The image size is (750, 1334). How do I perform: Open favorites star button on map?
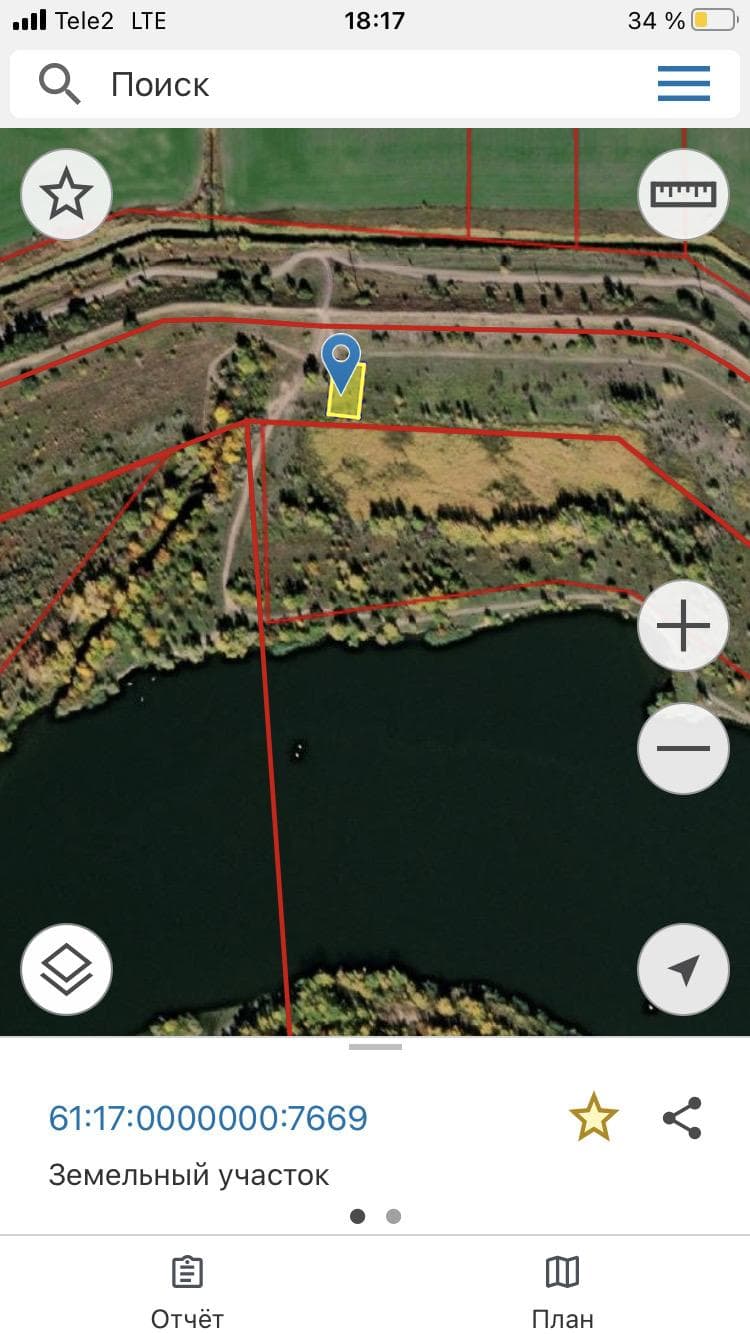pyautogui.click(x=66, y=194)
